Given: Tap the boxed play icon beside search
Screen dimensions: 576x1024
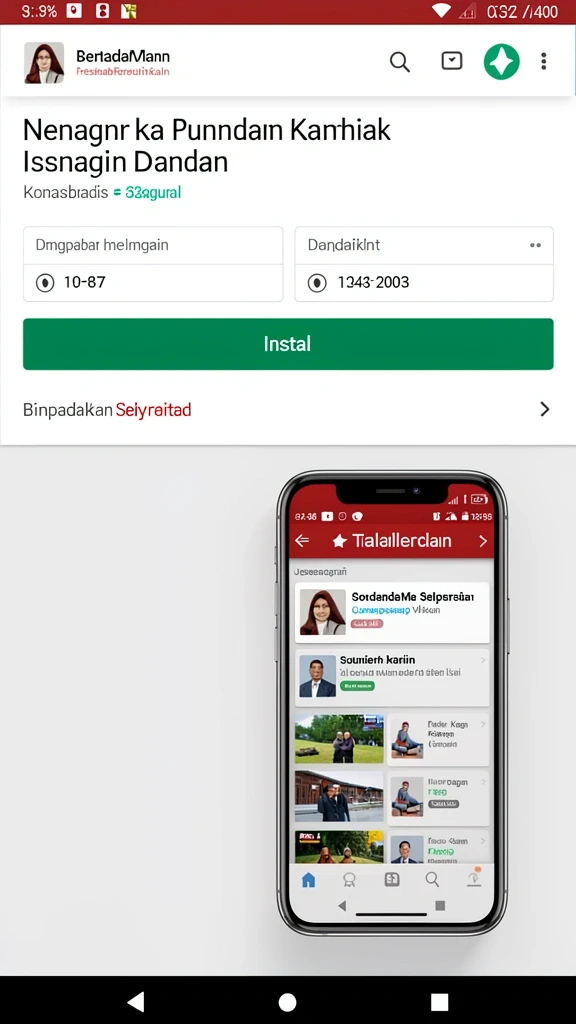Looking at the screenshot, I should coord(452,61).
